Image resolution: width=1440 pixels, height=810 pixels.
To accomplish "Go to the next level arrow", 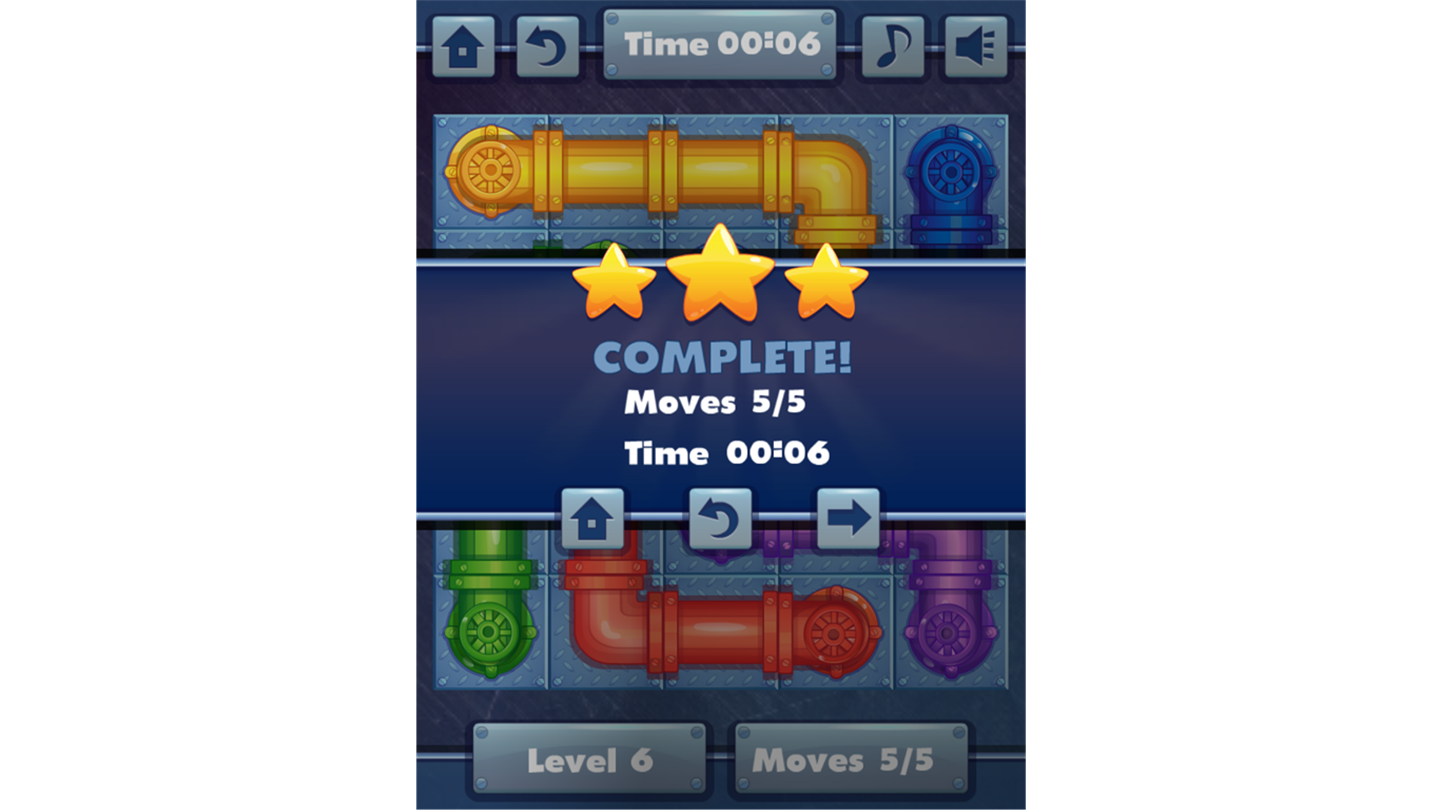I will [848, 519].
